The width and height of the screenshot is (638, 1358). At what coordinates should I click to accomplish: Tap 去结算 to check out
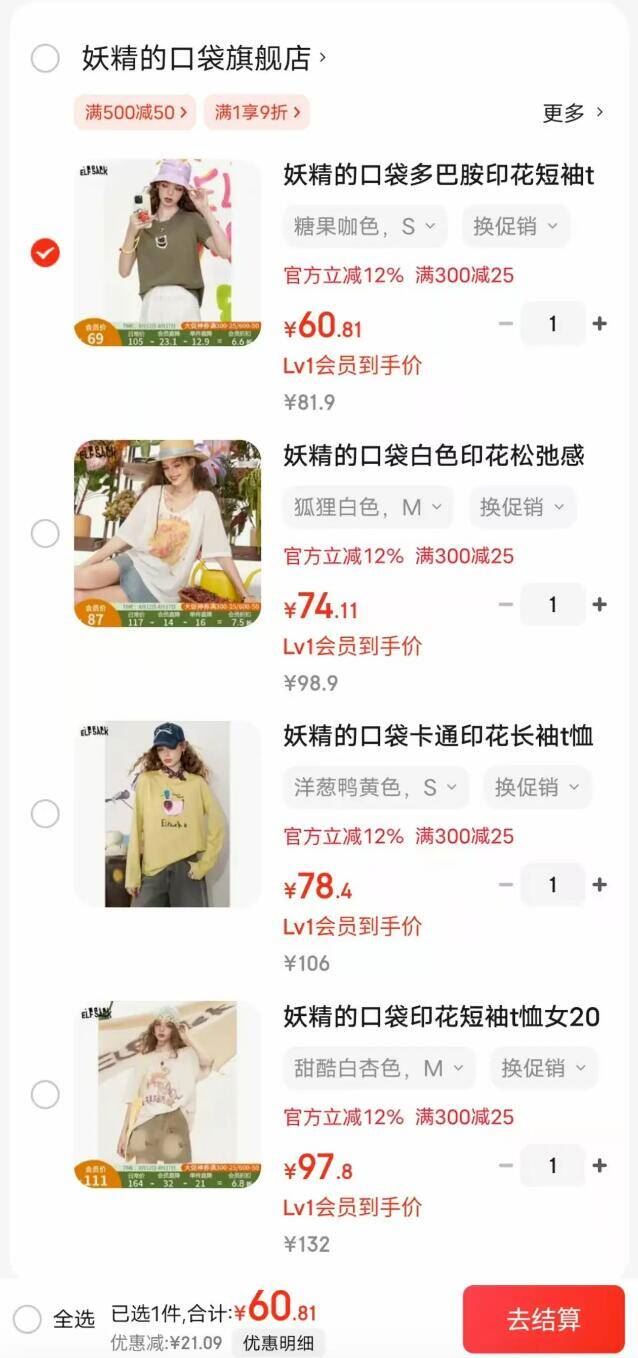pos(543,1319)
